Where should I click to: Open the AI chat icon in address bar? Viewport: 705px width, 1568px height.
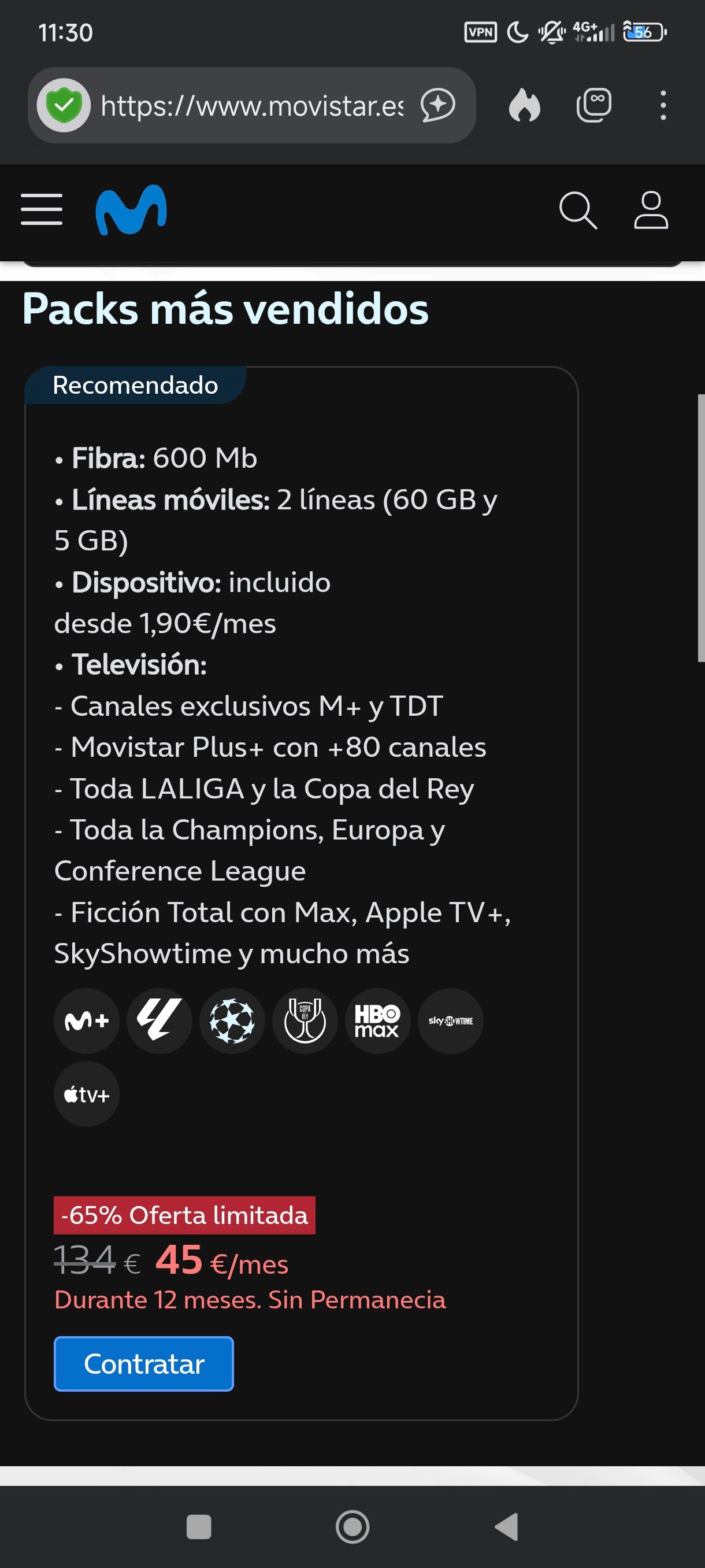pos(438,105)
